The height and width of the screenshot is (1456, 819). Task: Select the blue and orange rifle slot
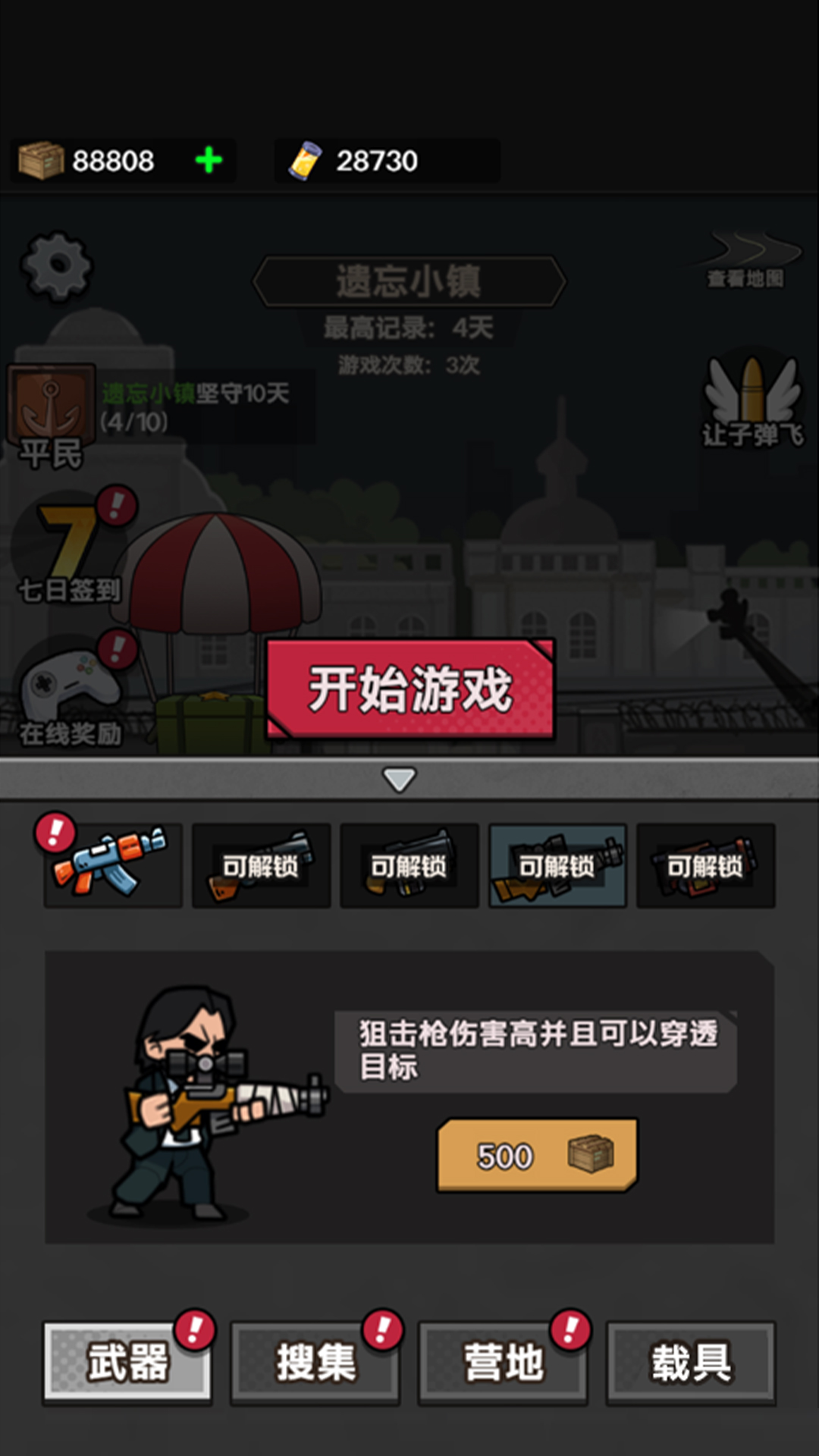coord(113,865)
